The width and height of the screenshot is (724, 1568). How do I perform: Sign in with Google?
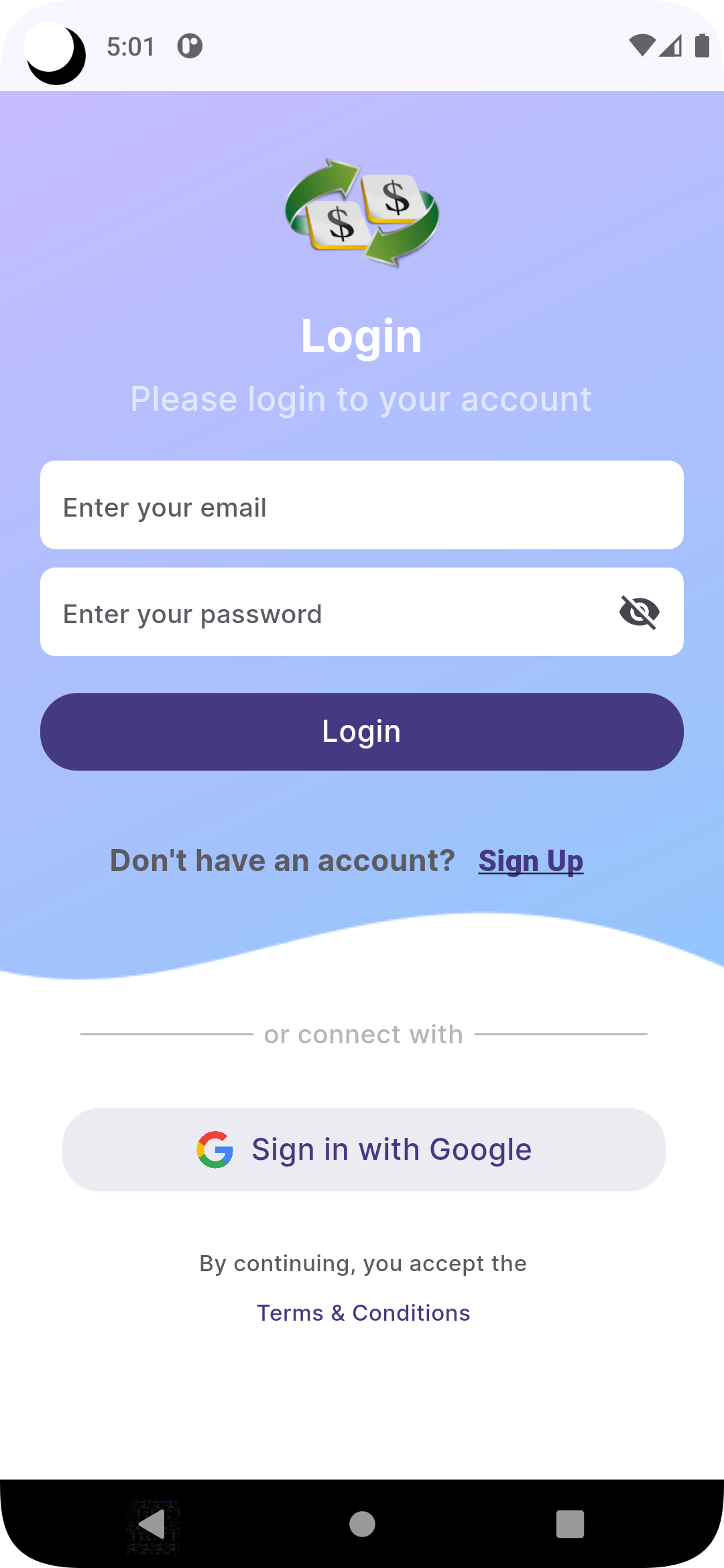point(363,1150)
